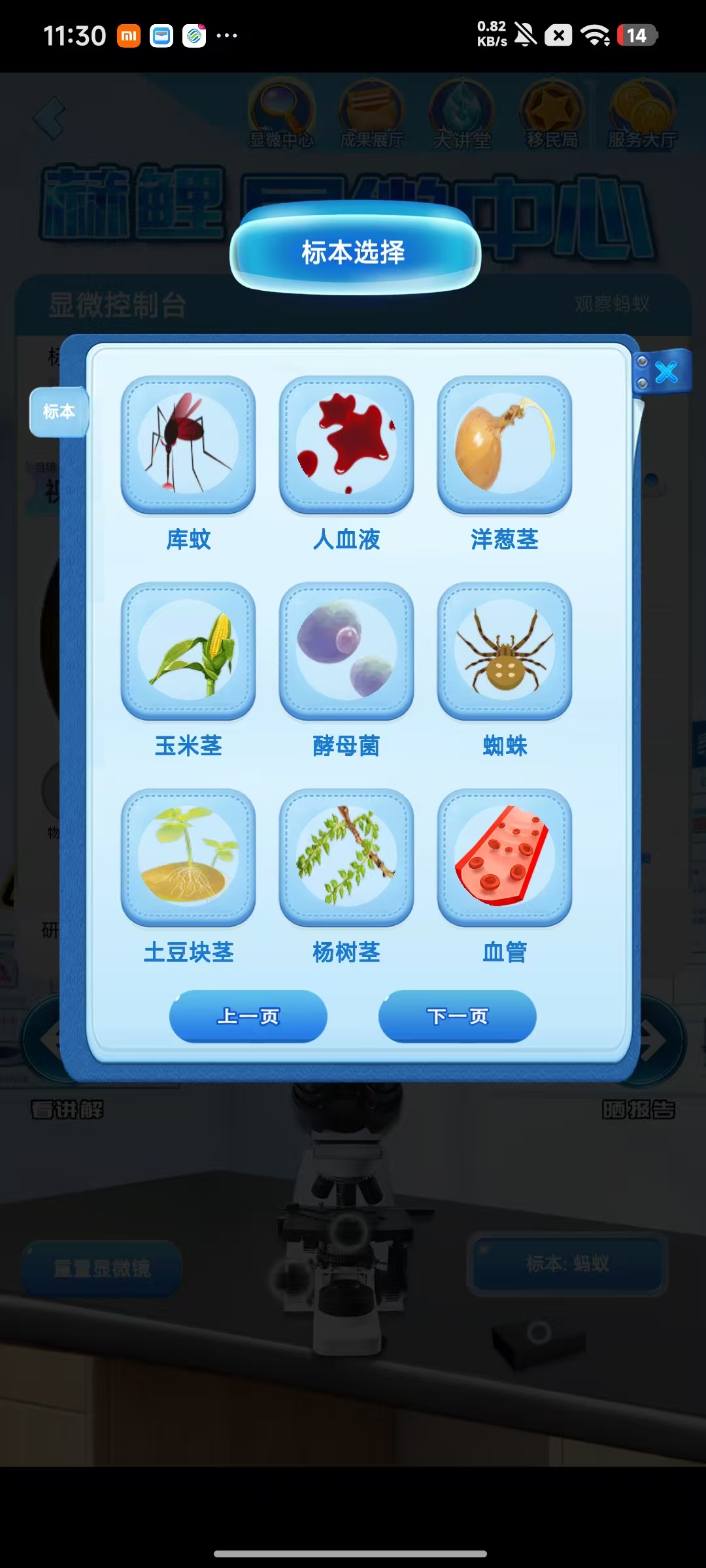Select the 库蚊 mosquito specimen
Viewport: 706px width, 1568px height.
click(188, 445)
